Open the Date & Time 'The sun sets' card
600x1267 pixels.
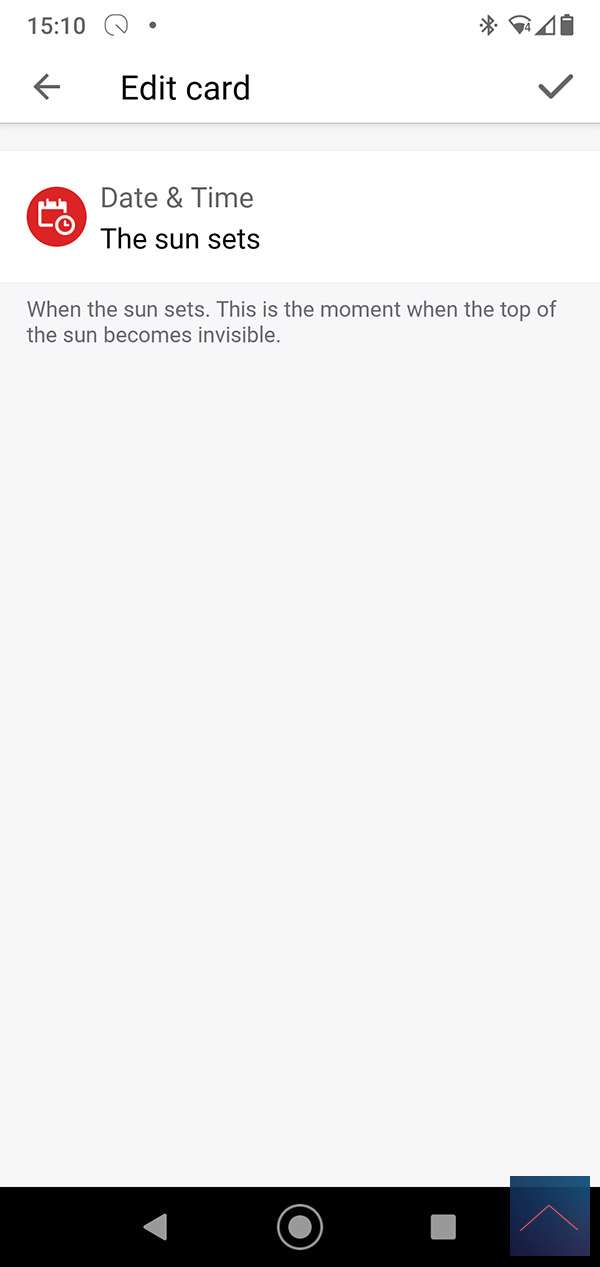pos(300,218)
